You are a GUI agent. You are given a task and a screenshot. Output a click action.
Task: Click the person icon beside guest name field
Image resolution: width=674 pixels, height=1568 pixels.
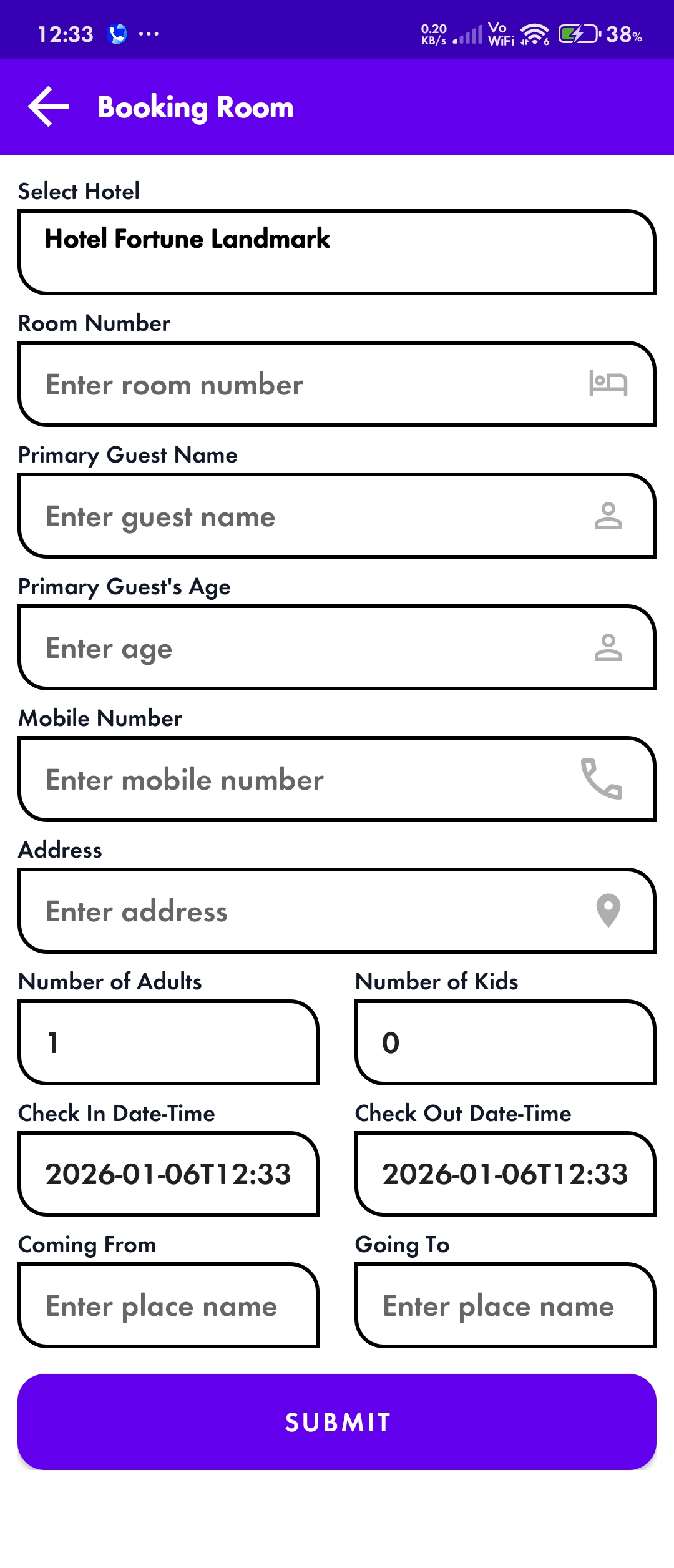[x=608, y=516]
